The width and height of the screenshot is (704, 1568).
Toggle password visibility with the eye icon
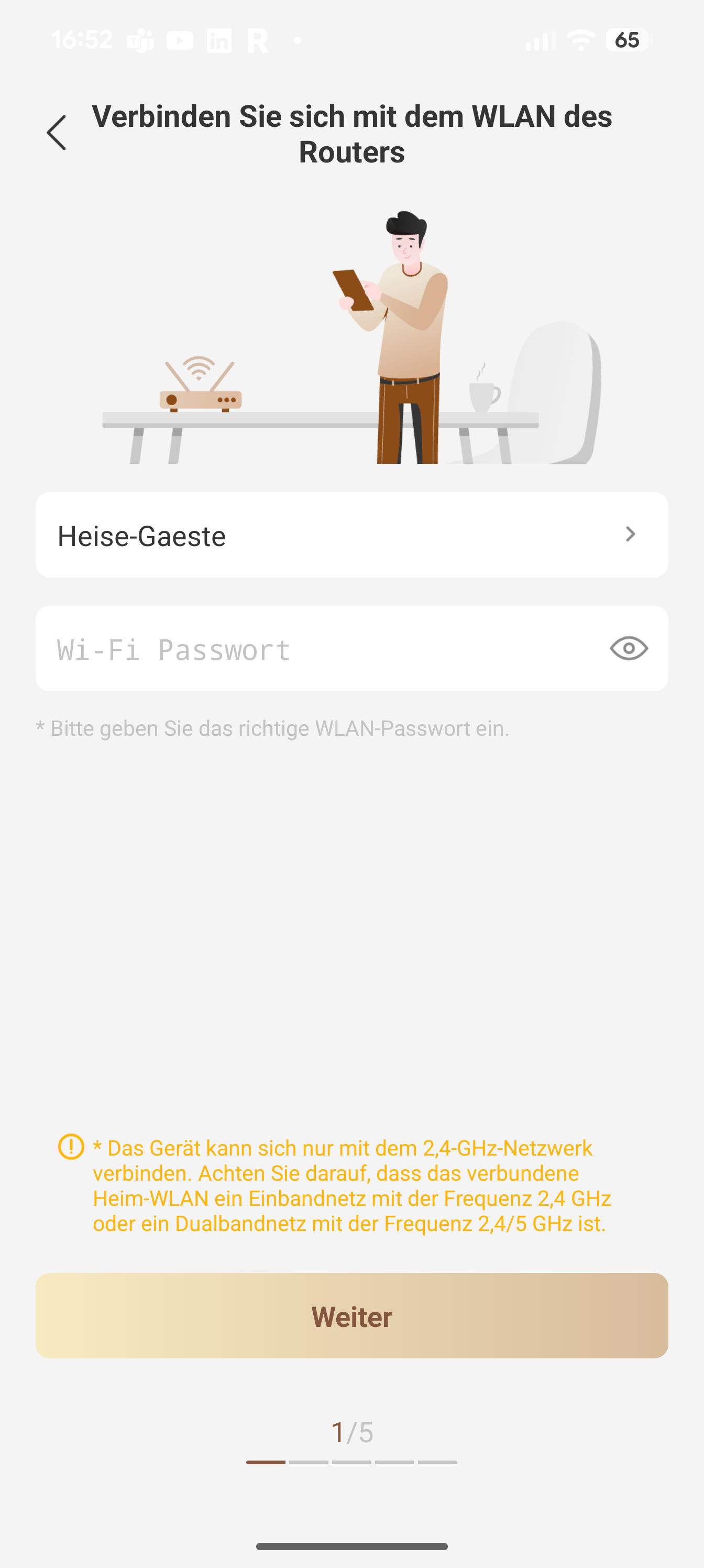pos(629,648)
